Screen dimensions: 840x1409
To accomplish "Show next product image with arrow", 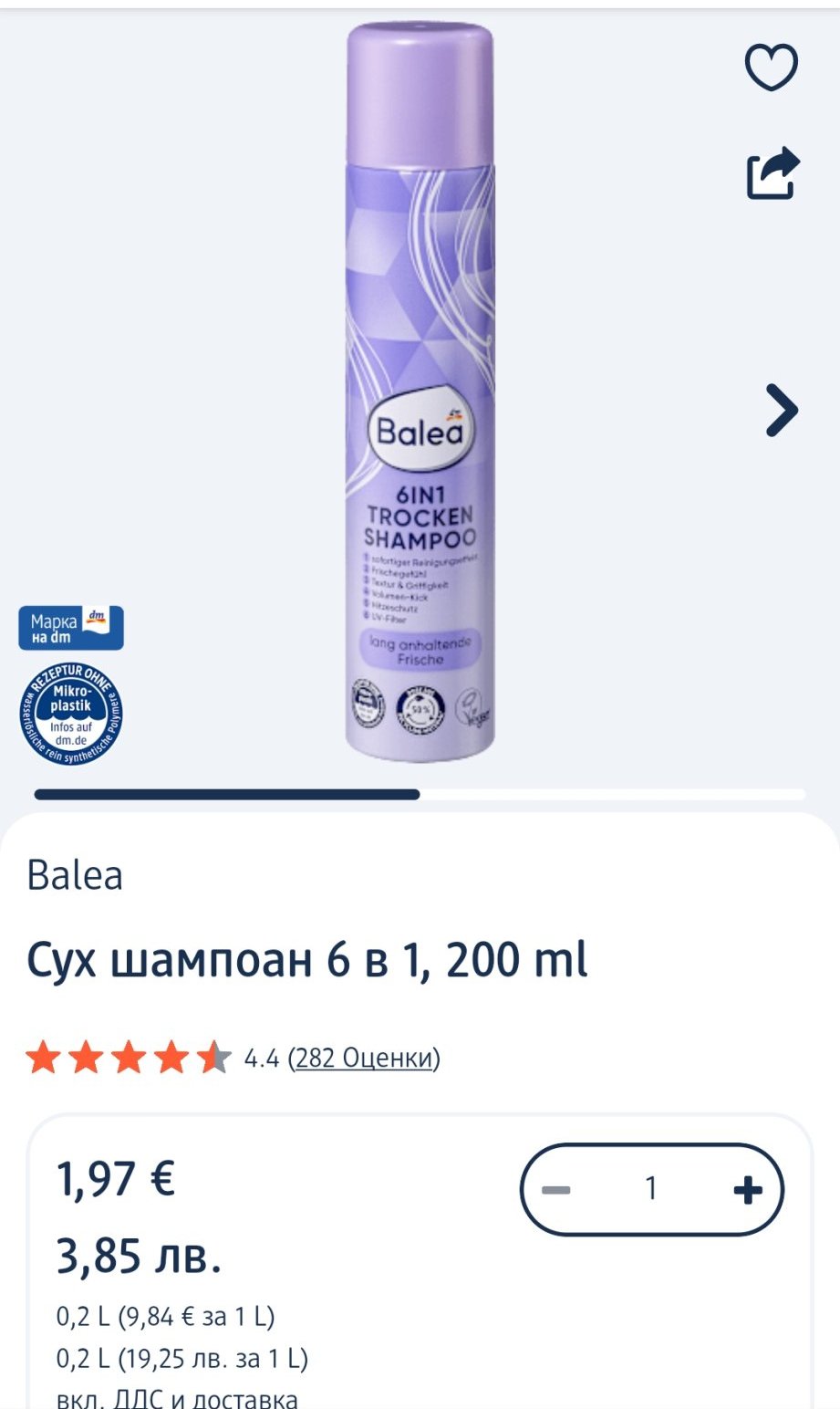I will coord(782,410).
